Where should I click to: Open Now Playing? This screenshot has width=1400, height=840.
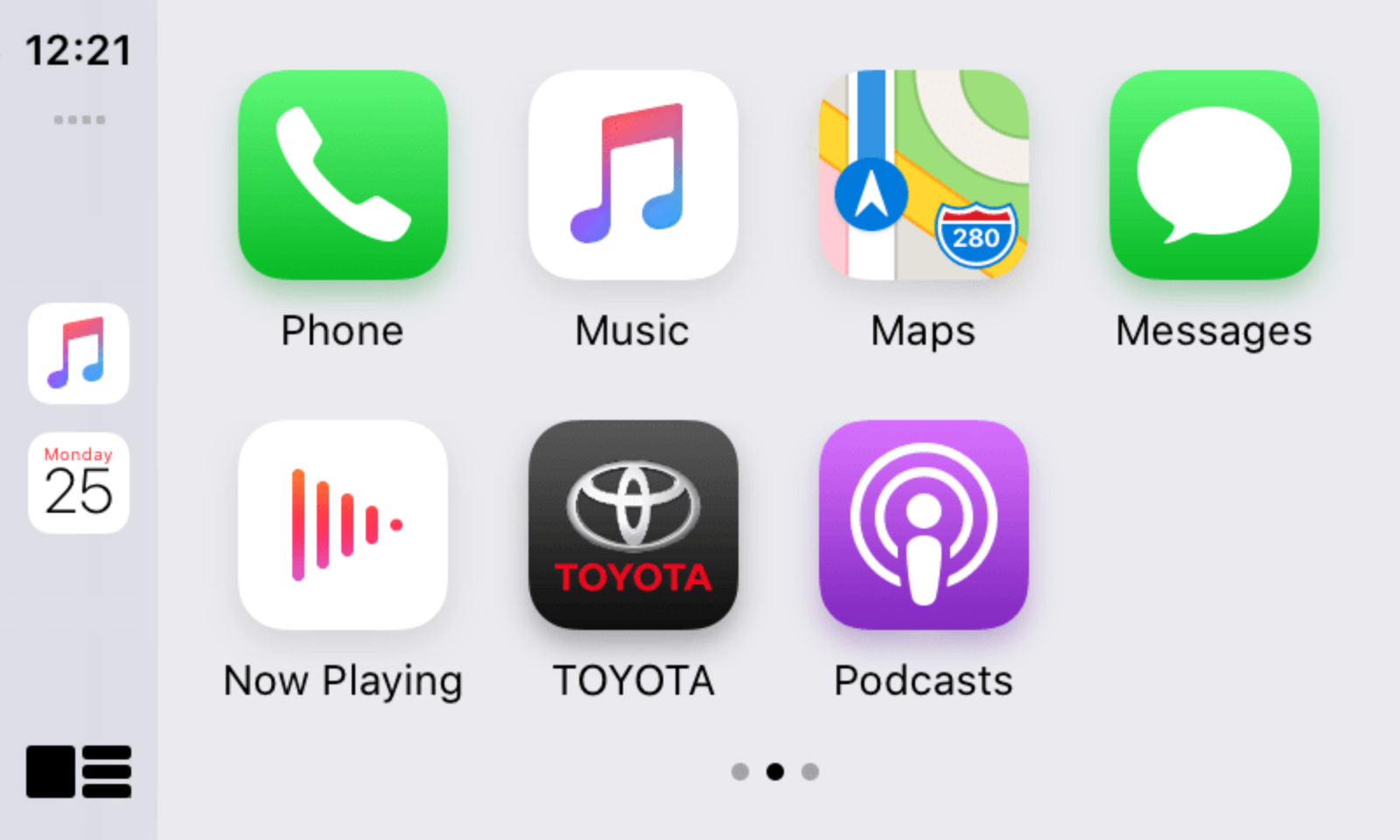point(342,525)
